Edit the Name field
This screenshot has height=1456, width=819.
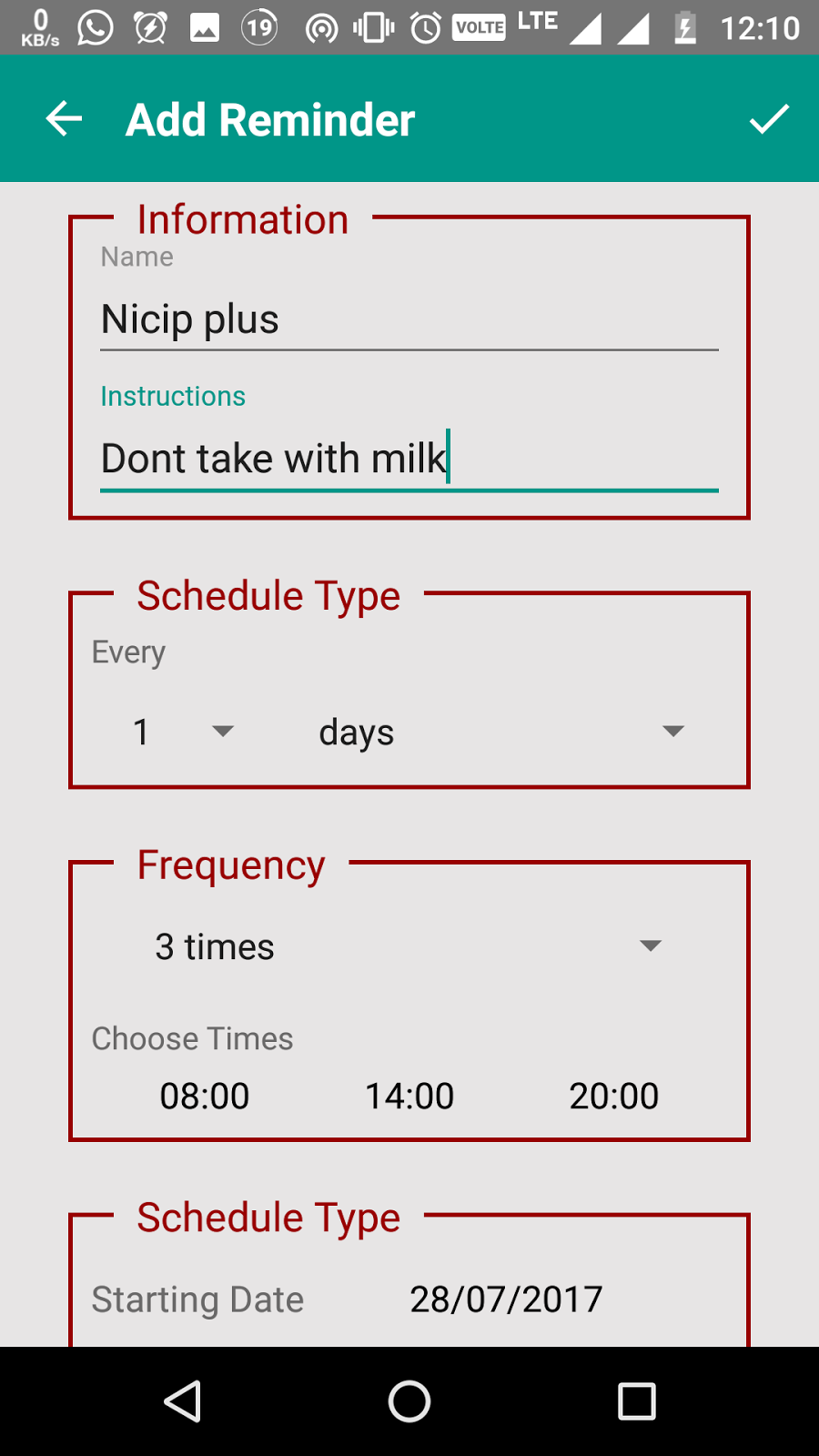[x=409, y=319]
